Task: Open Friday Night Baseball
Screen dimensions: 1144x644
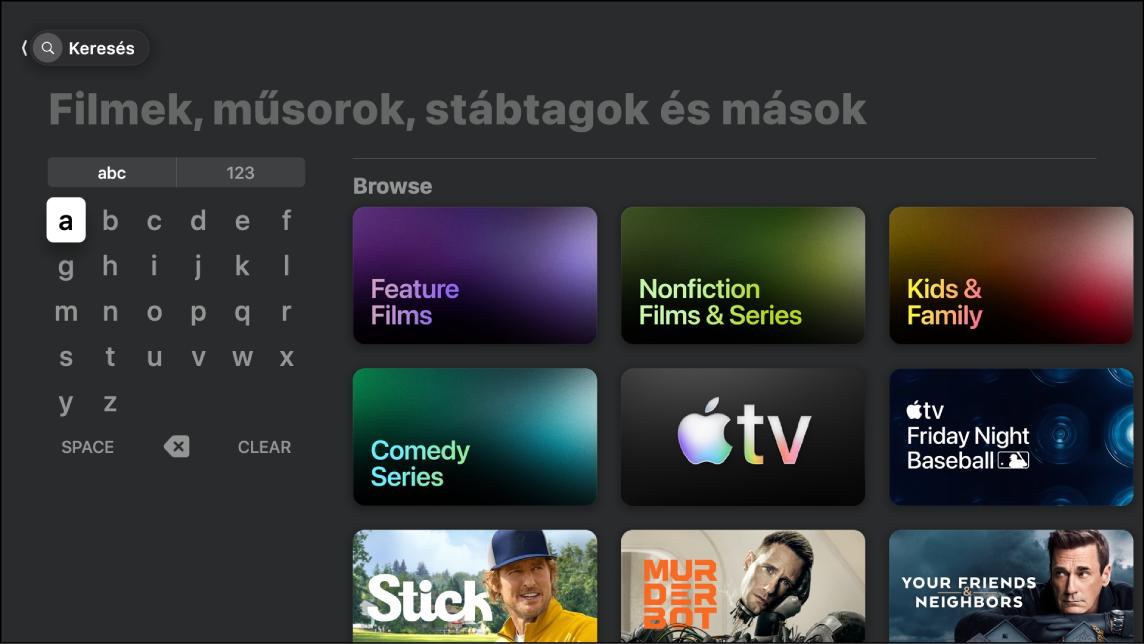Action: point(1010,436)
